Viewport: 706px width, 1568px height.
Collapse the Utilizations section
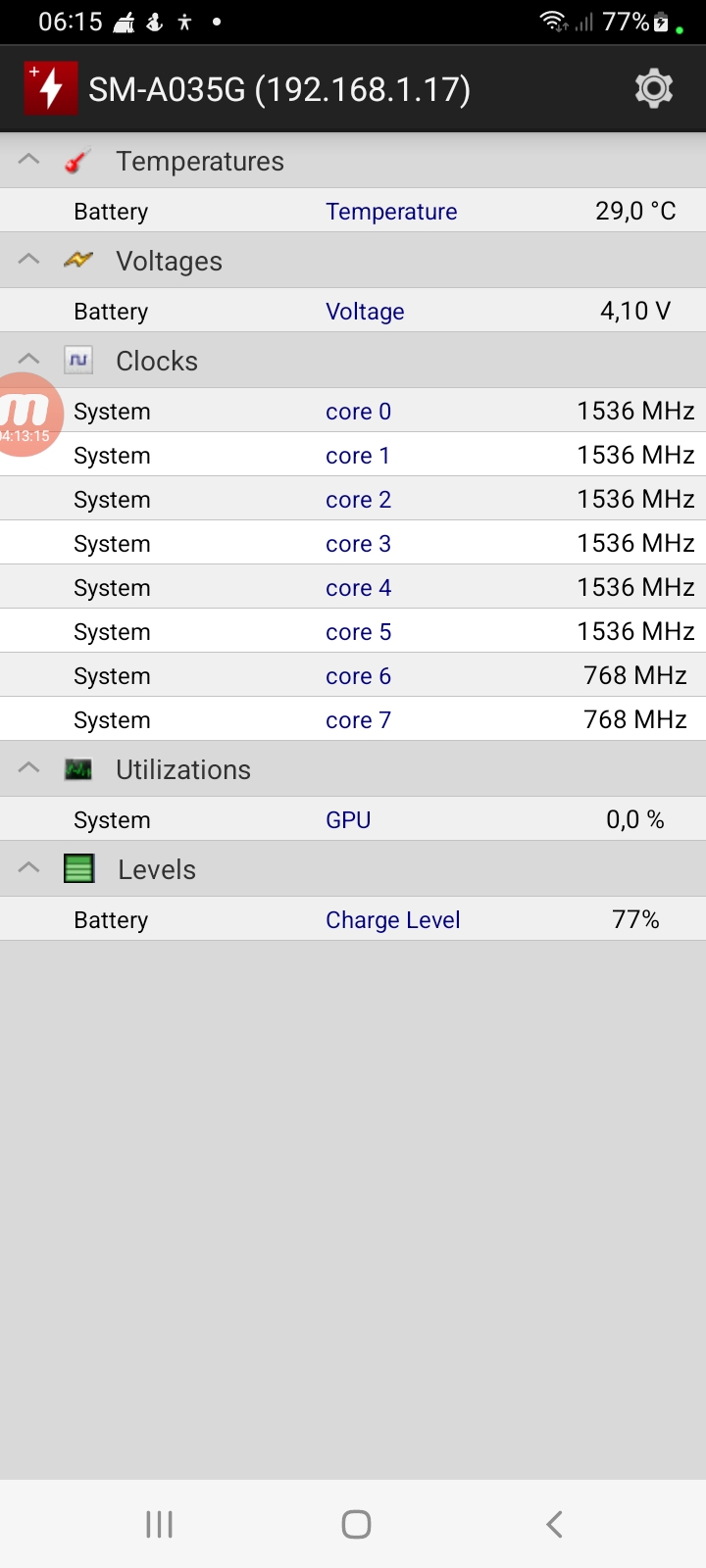tap(29, 767)
